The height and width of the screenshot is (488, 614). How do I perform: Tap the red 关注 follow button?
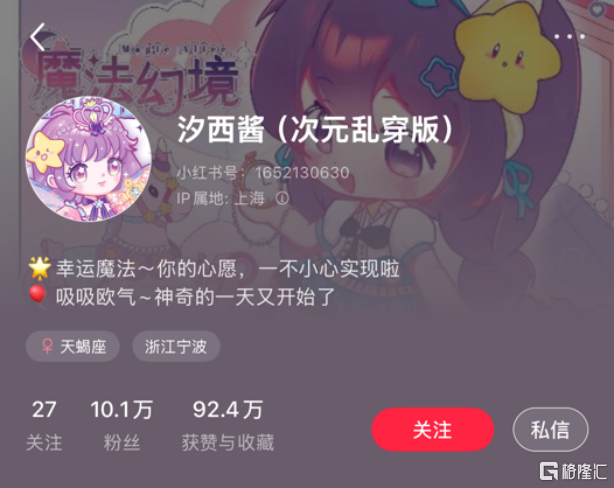432,430
